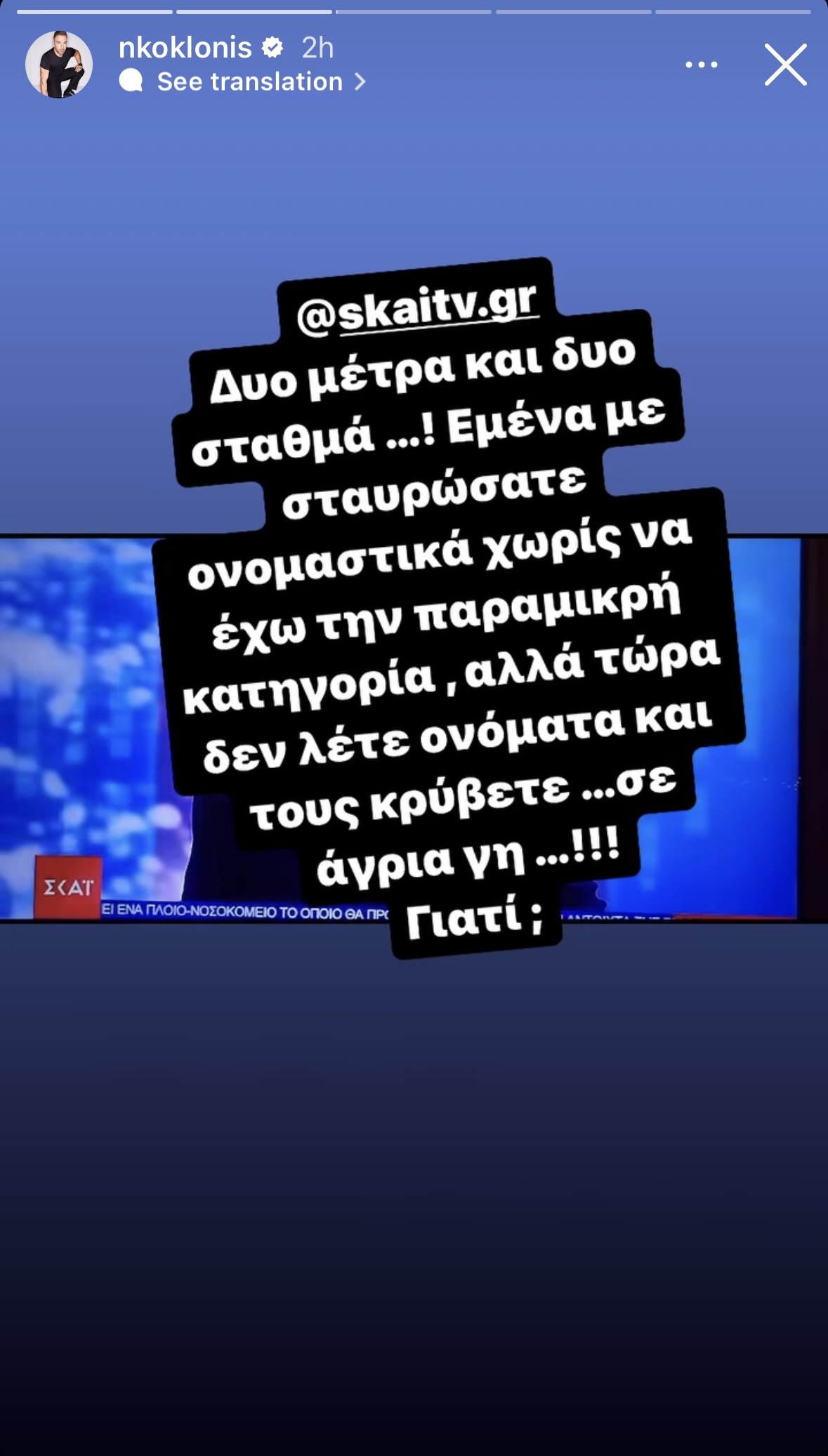Close the story viewer
The image size is (828, 1456).
[785, 65]
